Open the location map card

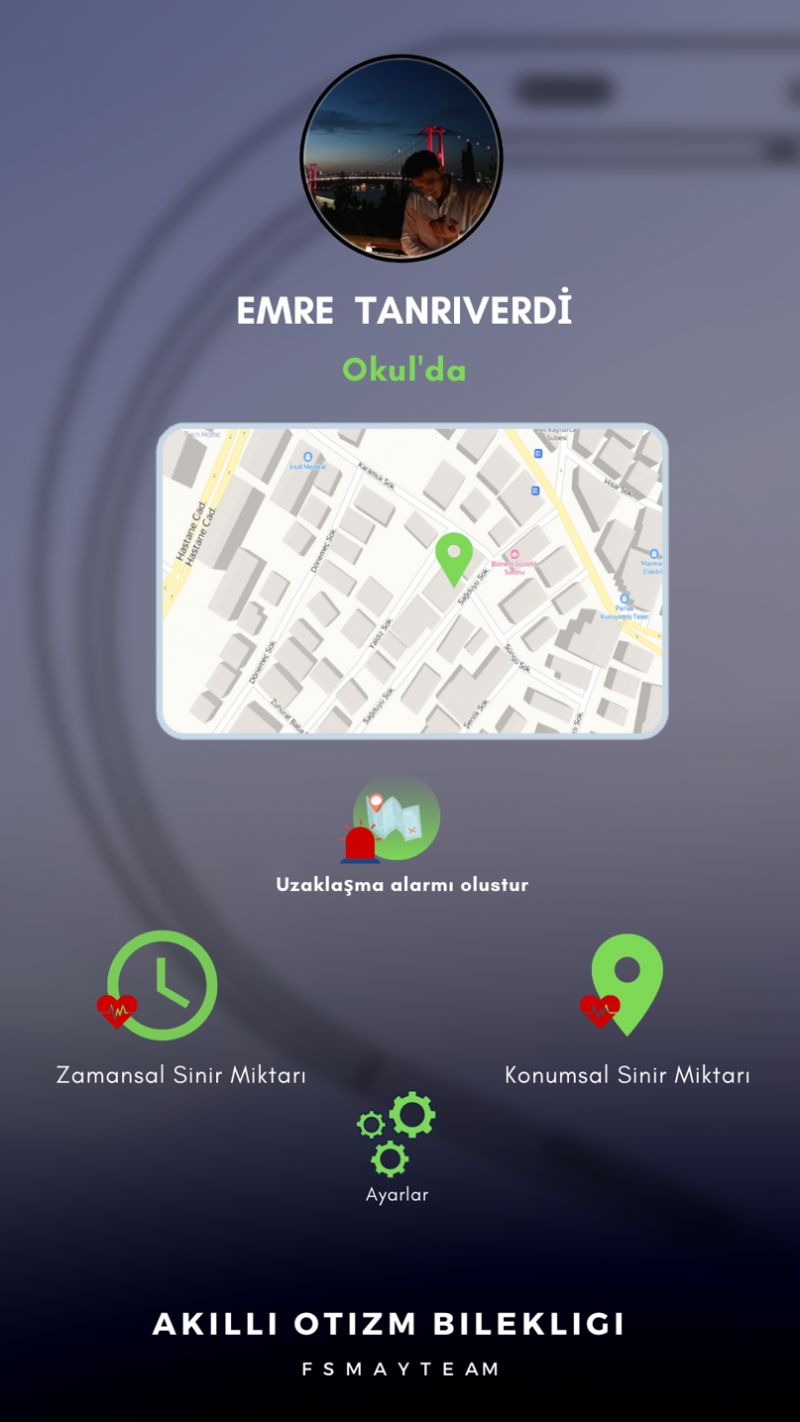click(412, 581)
